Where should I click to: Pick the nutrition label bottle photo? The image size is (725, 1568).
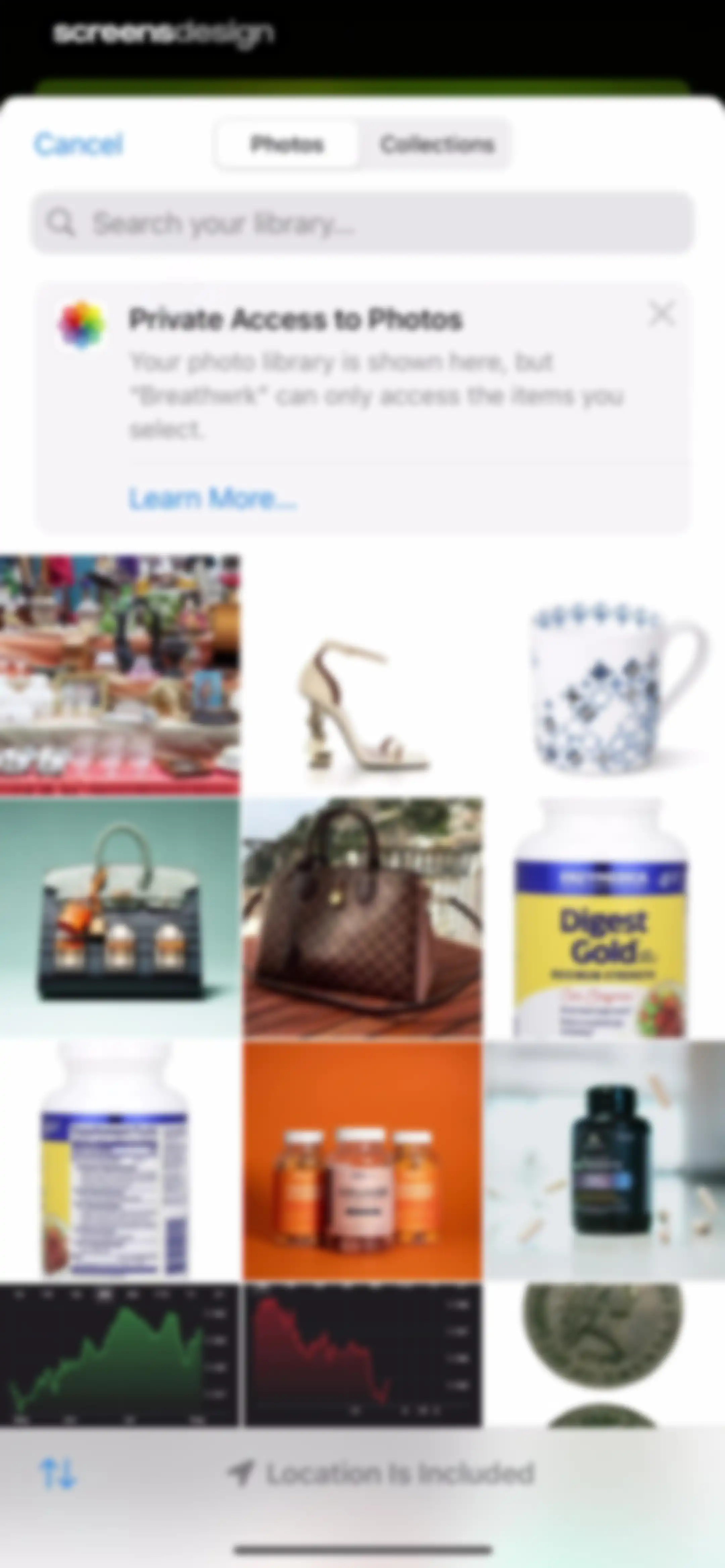point(120,1160)
